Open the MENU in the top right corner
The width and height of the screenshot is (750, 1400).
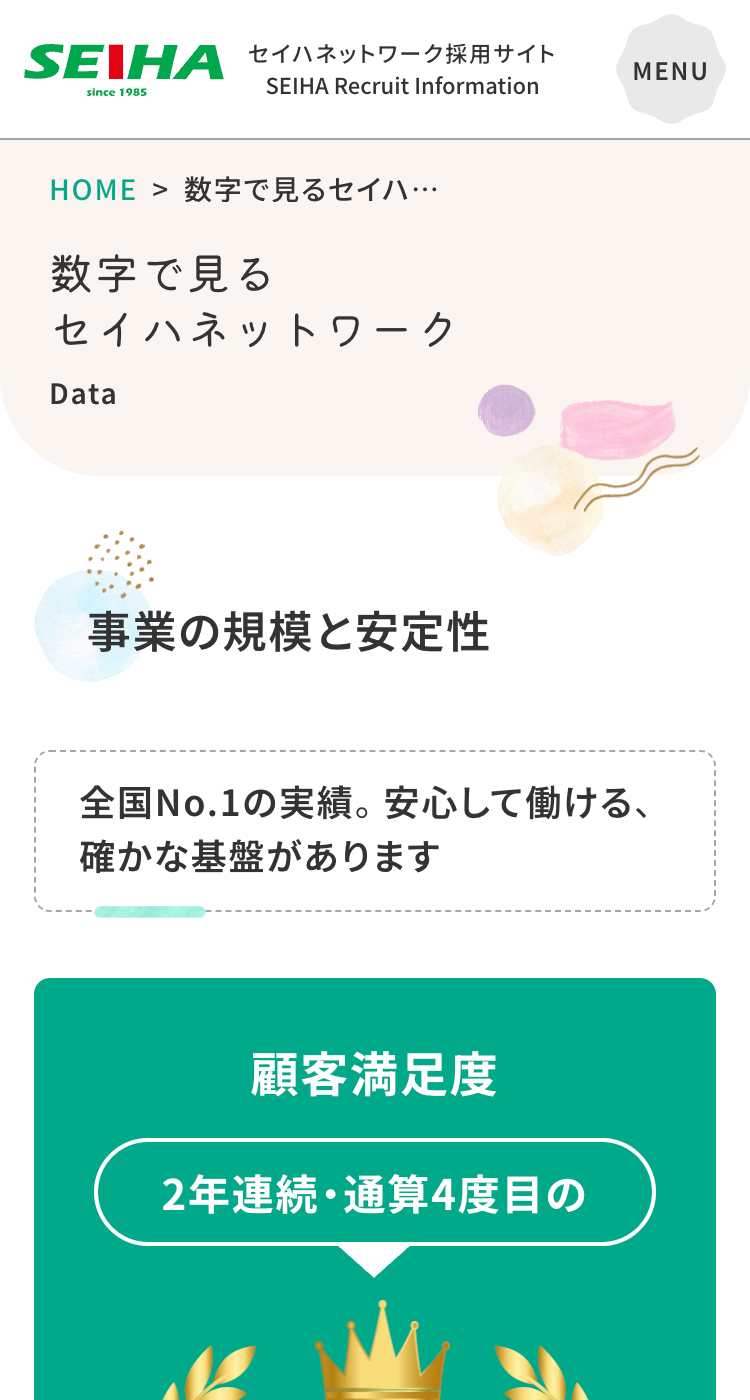(670, 70)
